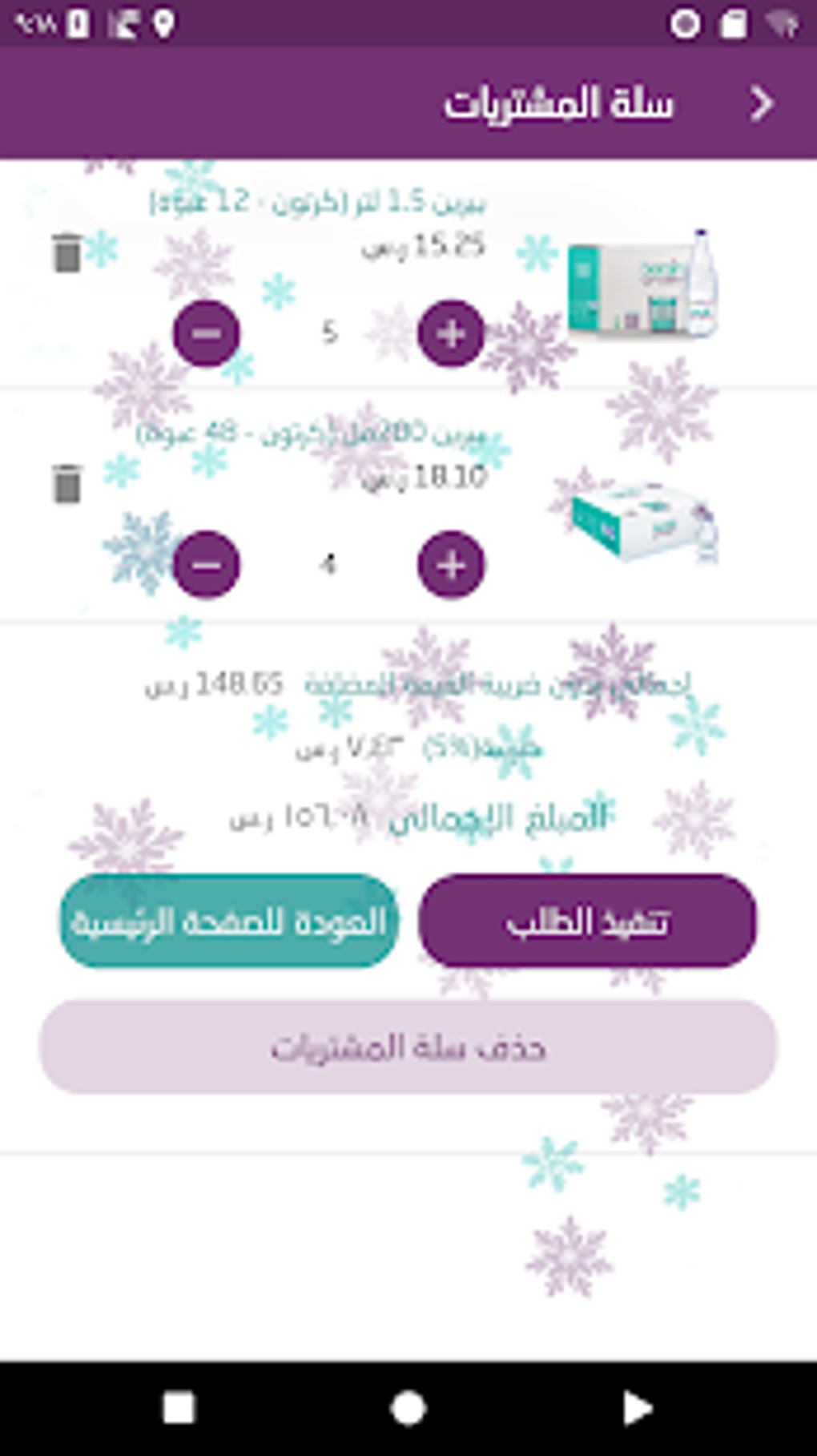Tap تنفيذ الطلب to place the order
The width and height of the screenshot is (817, 1456).
point(587,922)
